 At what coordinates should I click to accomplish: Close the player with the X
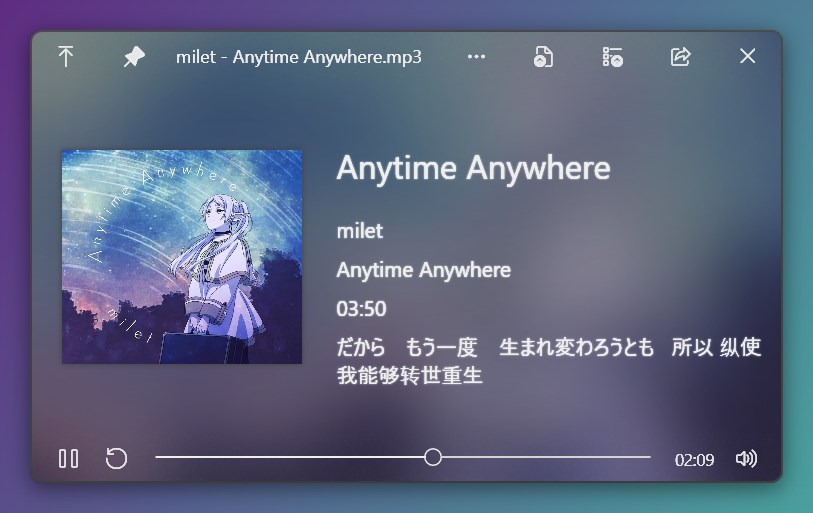tap(747, 56)
